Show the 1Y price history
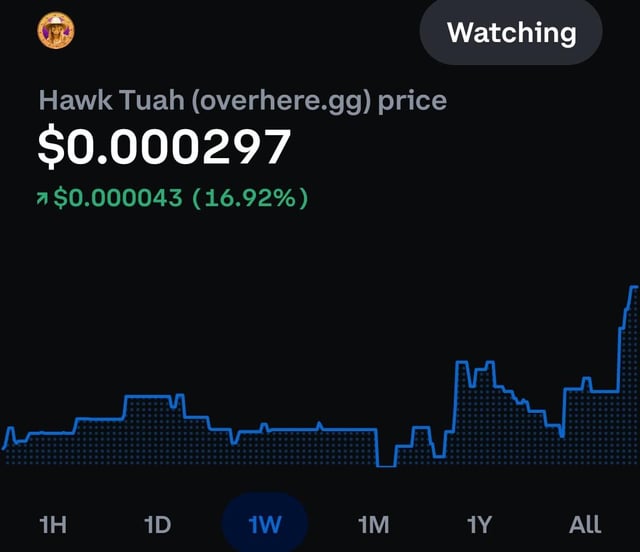 (x=479, y=524)
